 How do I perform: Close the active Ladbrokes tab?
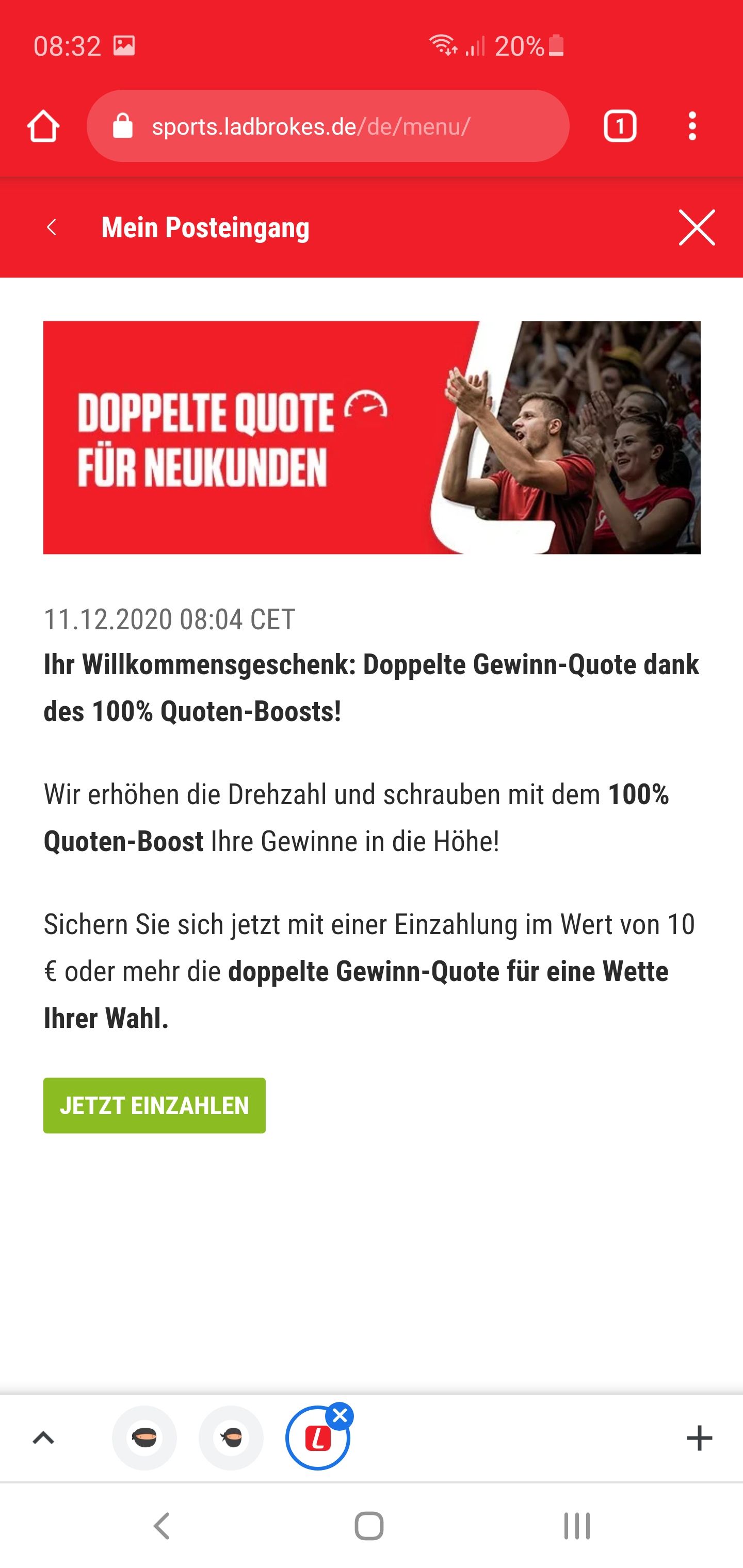pyautogui.click(x=340, y=1416)
